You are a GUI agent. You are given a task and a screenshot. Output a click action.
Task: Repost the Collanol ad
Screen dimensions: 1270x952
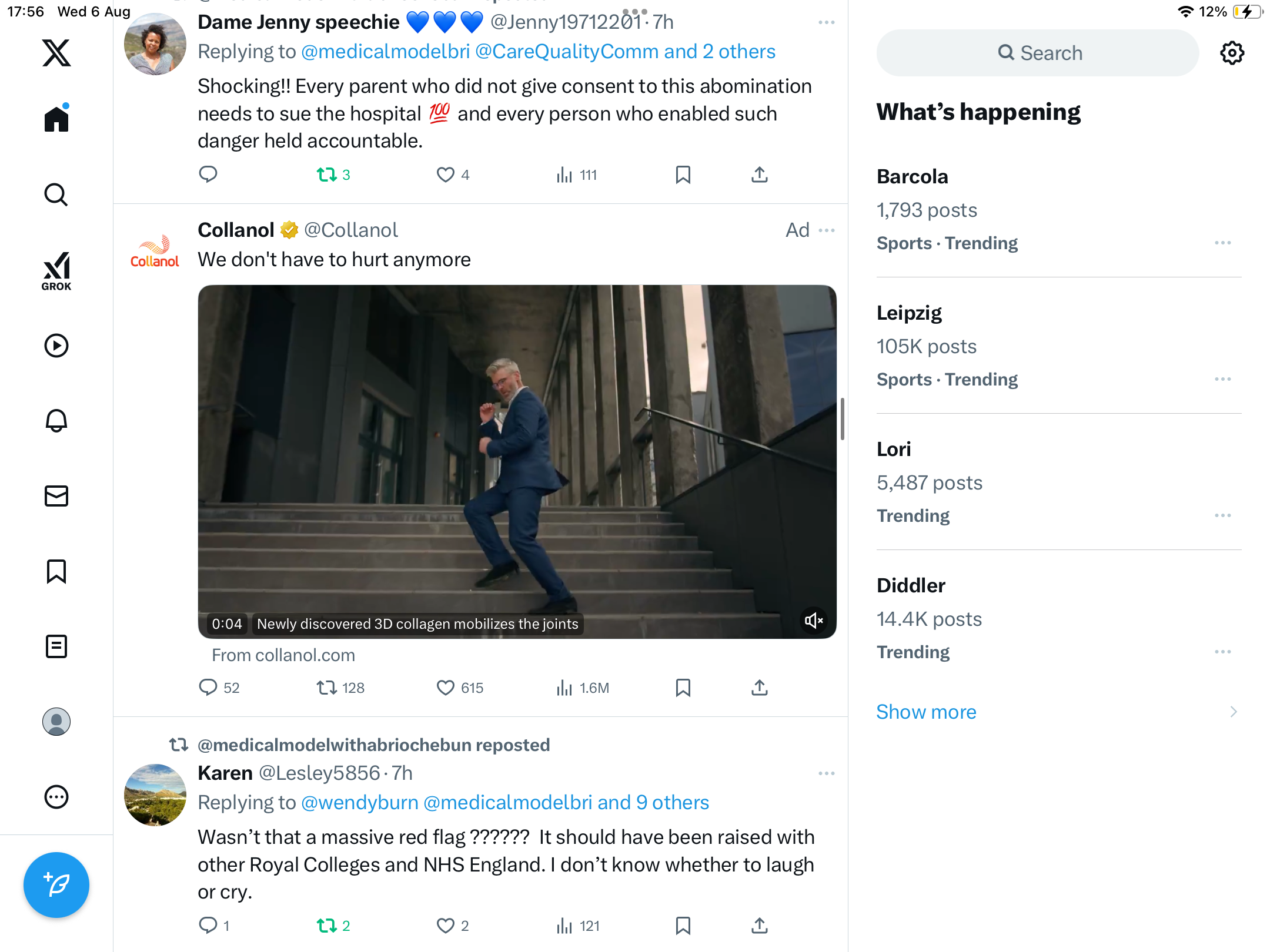[327, 688]
